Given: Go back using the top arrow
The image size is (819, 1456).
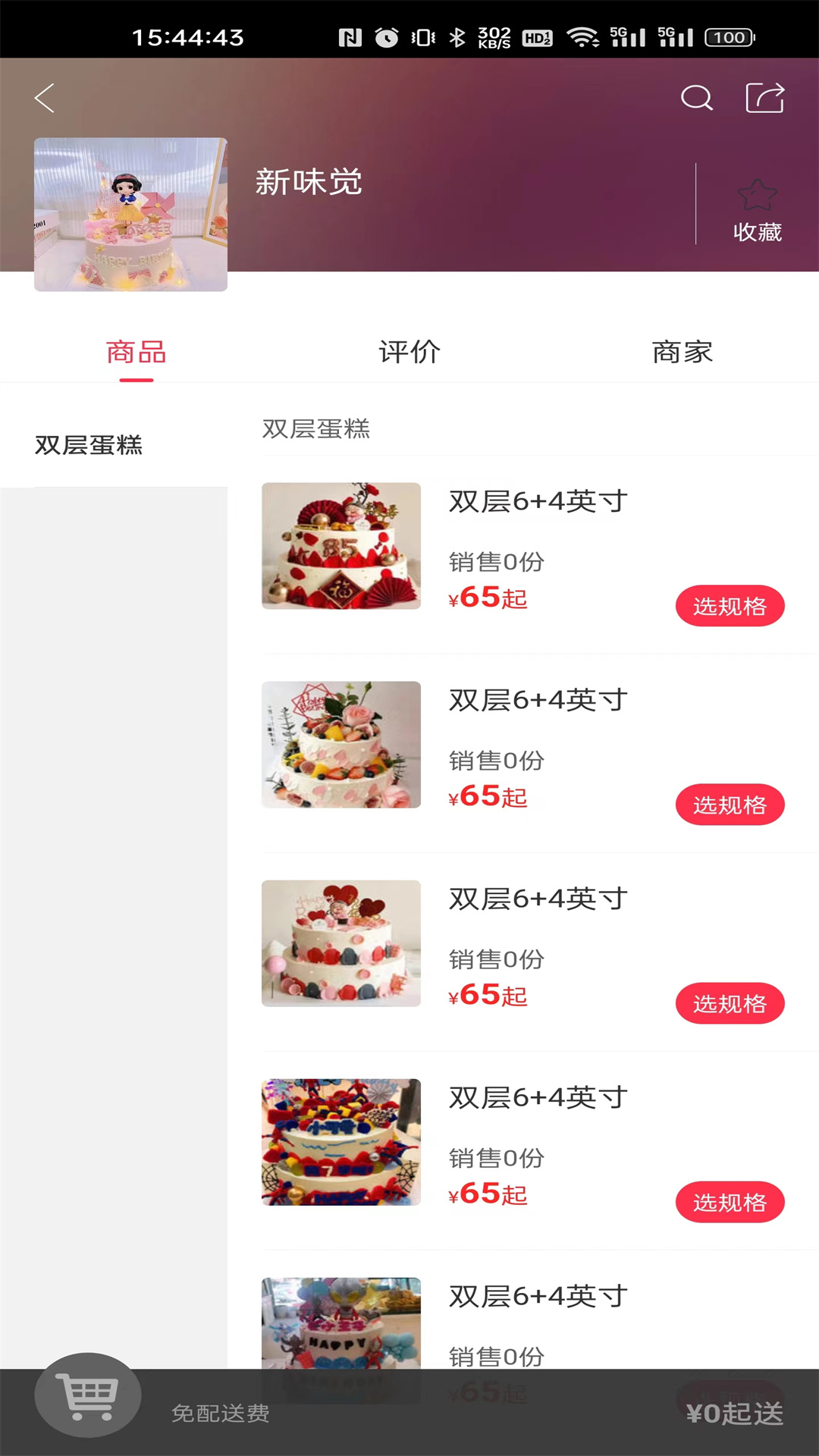Looking at the screenshot, I should tap(45, 99).
